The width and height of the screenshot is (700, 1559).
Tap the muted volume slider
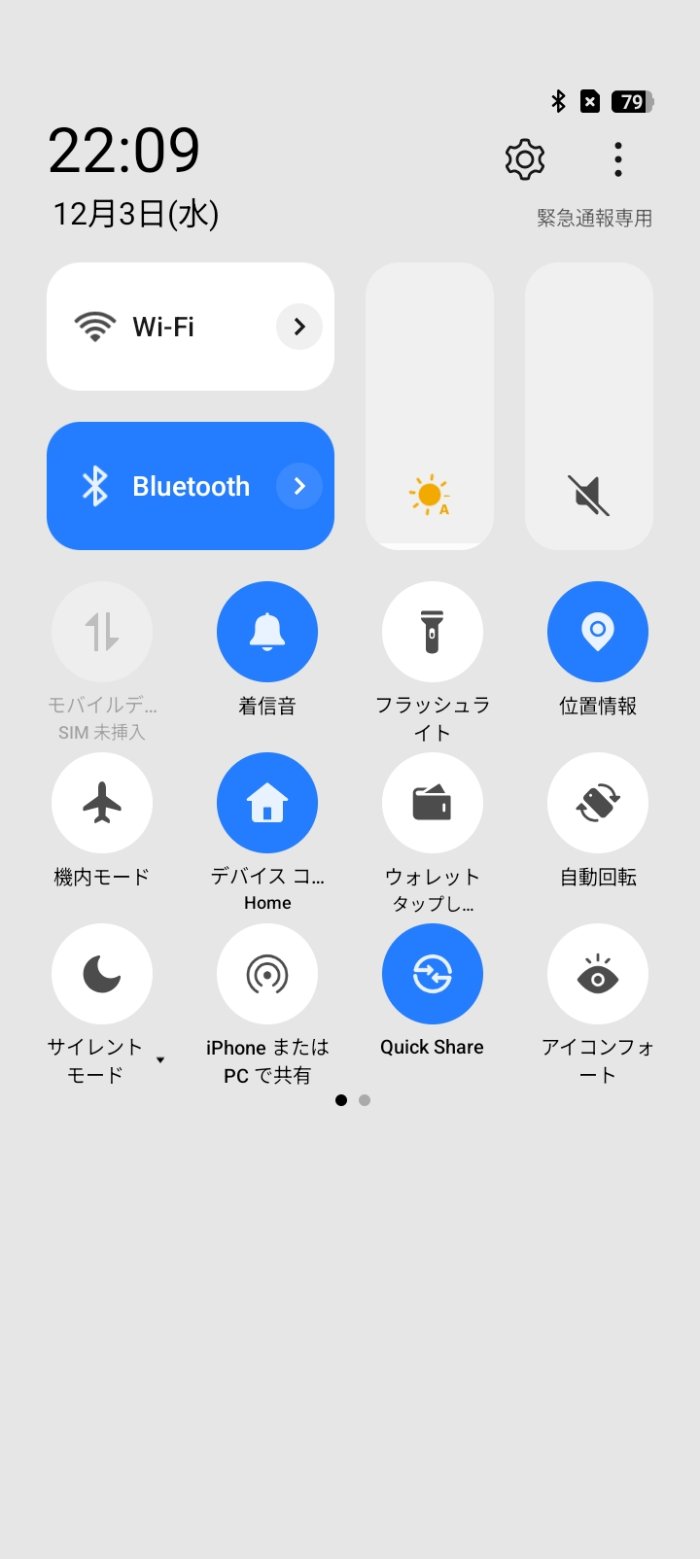(589, 406)
